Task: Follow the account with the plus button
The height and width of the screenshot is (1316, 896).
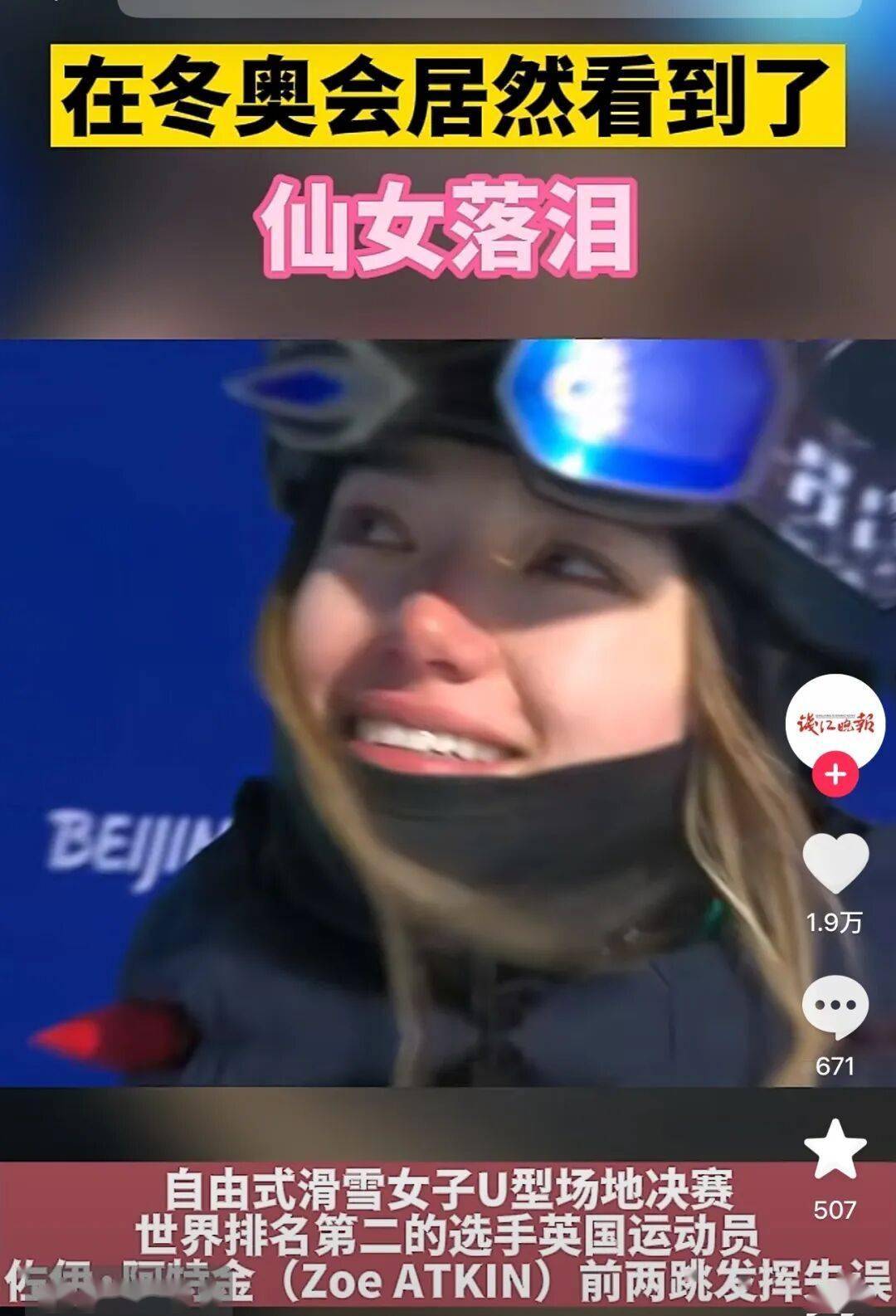Action: 835,775
